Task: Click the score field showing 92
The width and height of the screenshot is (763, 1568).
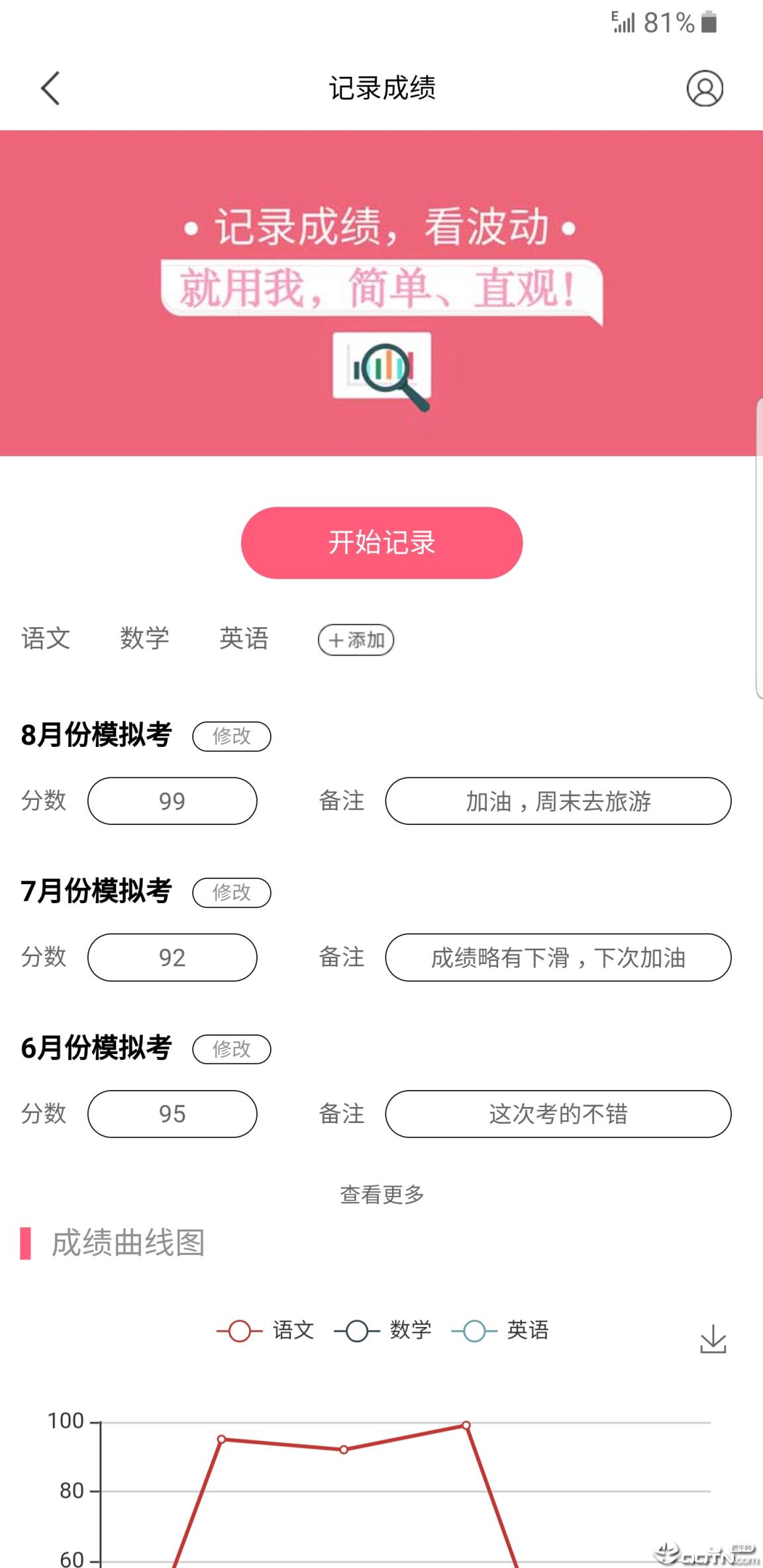Action: tap(172, 957)
